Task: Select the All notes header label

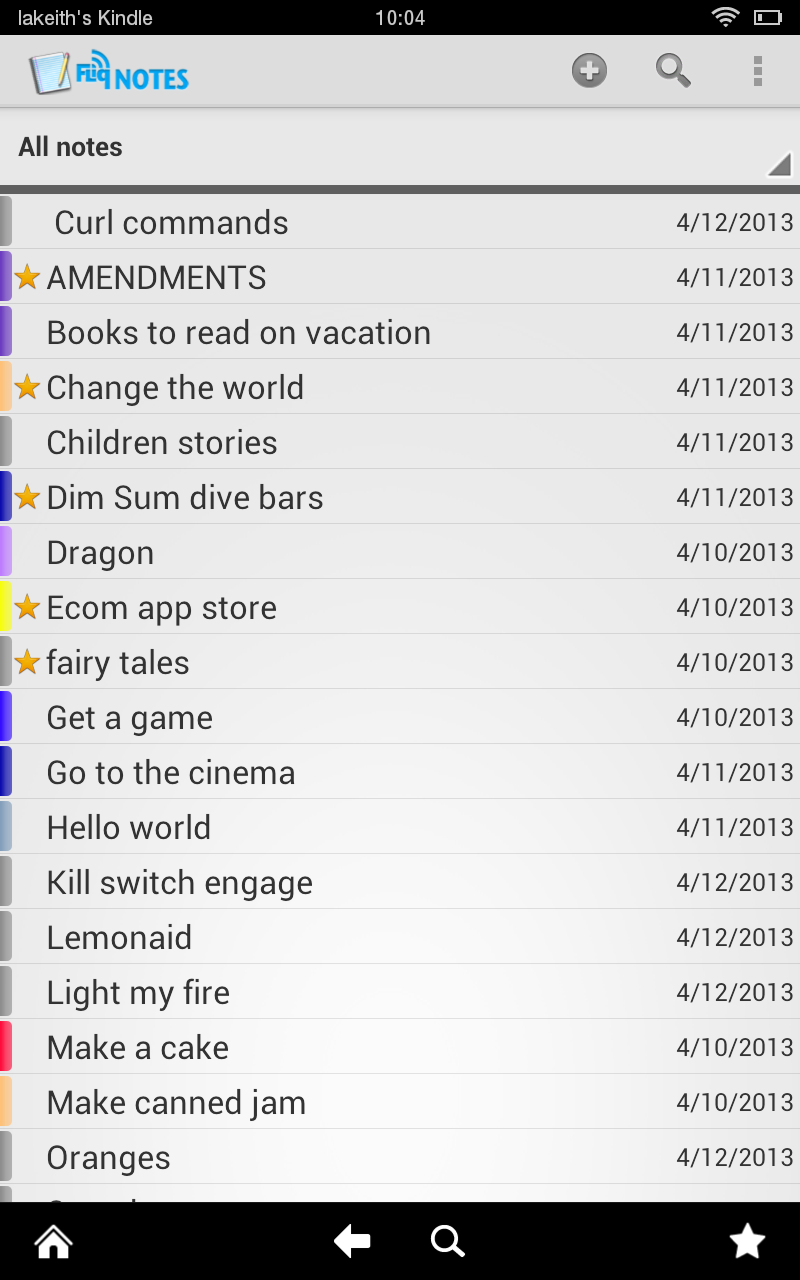Action: (x=71, y=146)
